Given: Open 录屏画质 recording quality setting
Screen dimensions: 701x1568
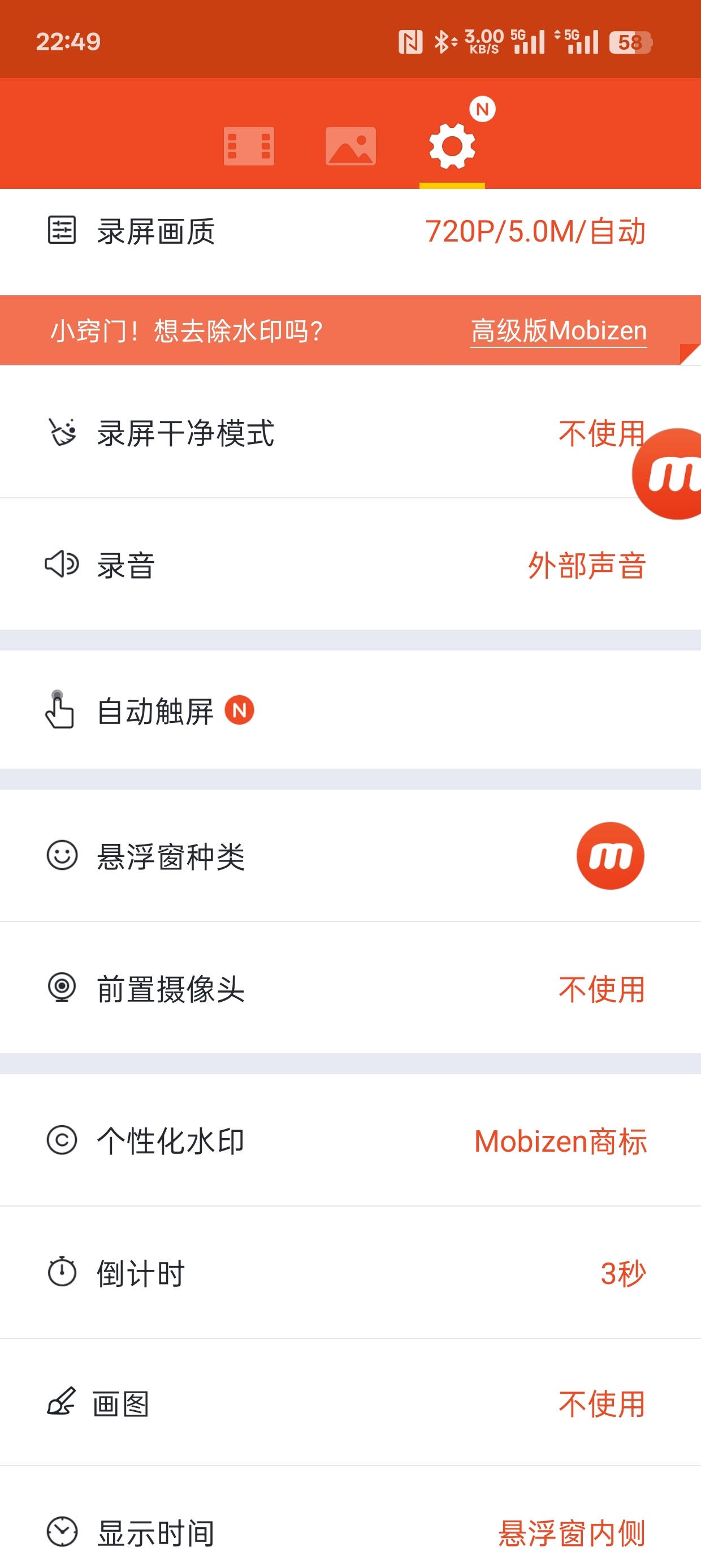Looking at the screenshot, I should pyautogui.click(x=350, y=232).
